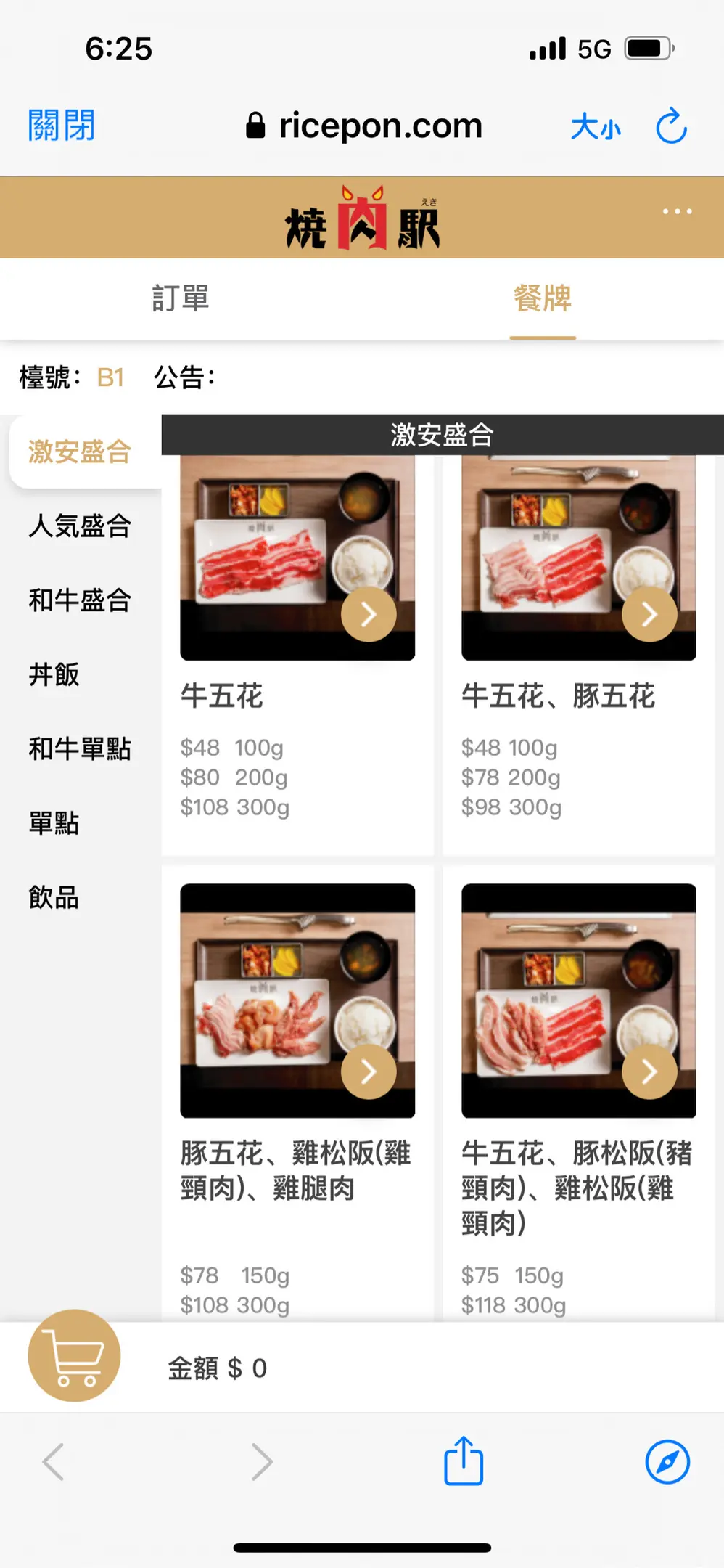This screenshot has width=724, height=1568.
Task: Select the 單點 category
Action: click(54, 823)
